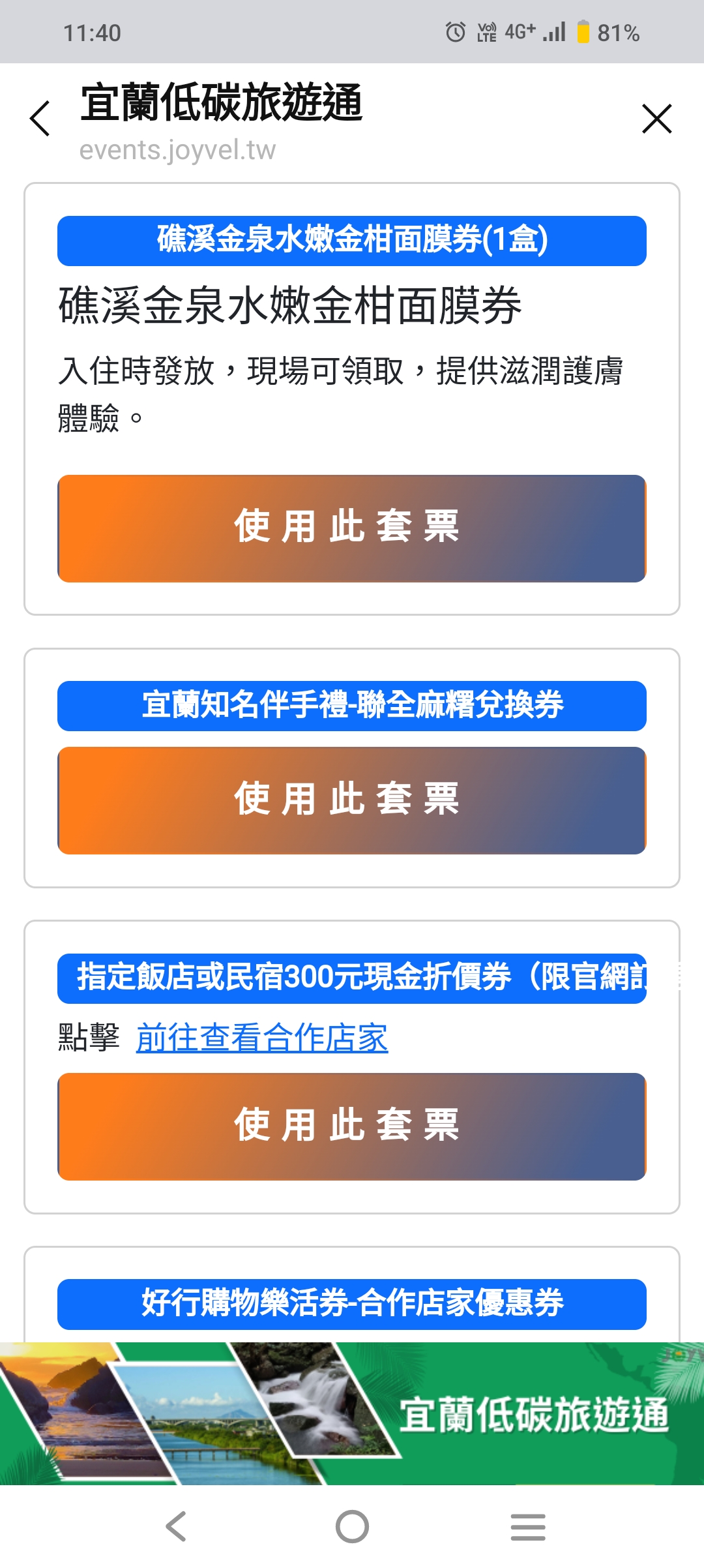Image resolution: width=704 pixels, height=1568 pixels.
Task: Go back using the top-left arrow
Action: pyautogui.click(x=40, y=119)
